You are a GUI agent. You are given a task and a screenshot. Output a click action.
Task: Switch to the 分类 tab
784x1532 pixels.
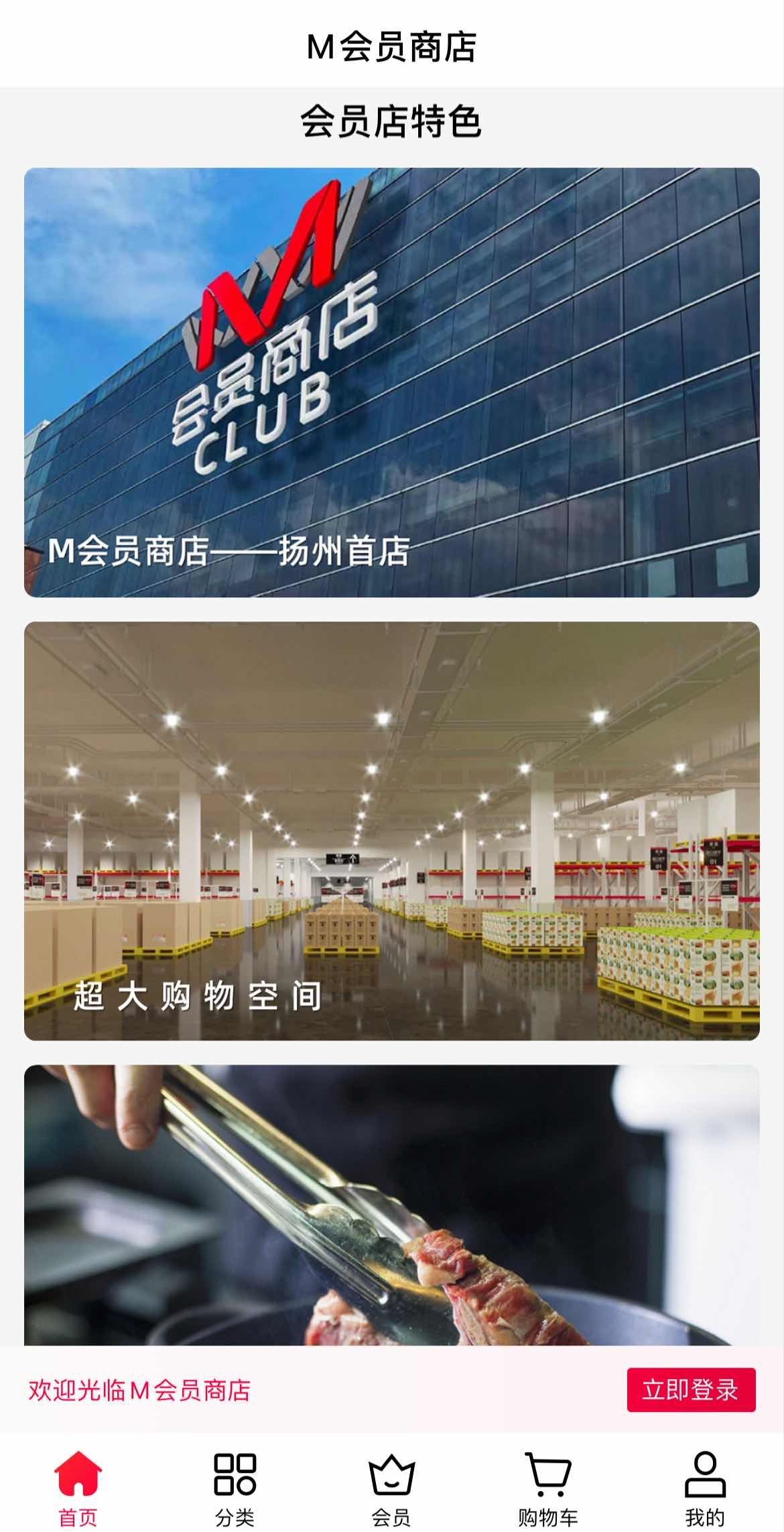point(235,1490)
